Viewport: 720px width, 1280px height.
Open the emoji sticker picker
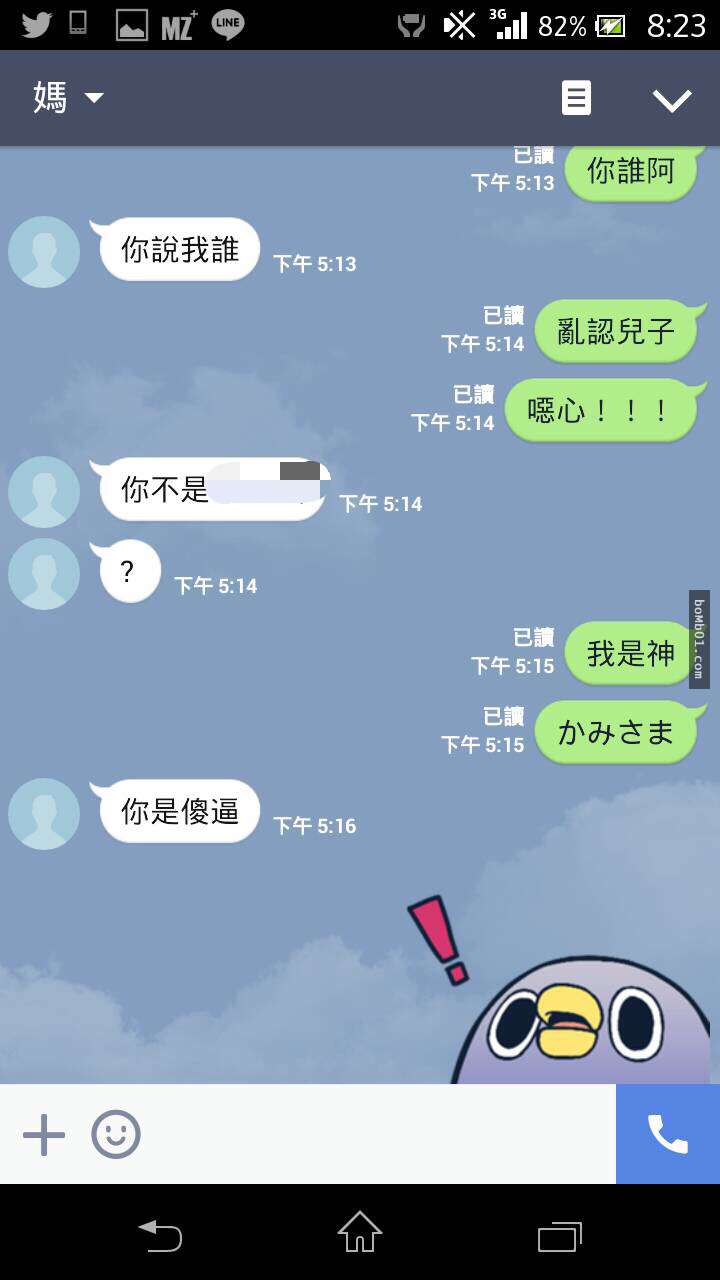(x=116, y=1135)
